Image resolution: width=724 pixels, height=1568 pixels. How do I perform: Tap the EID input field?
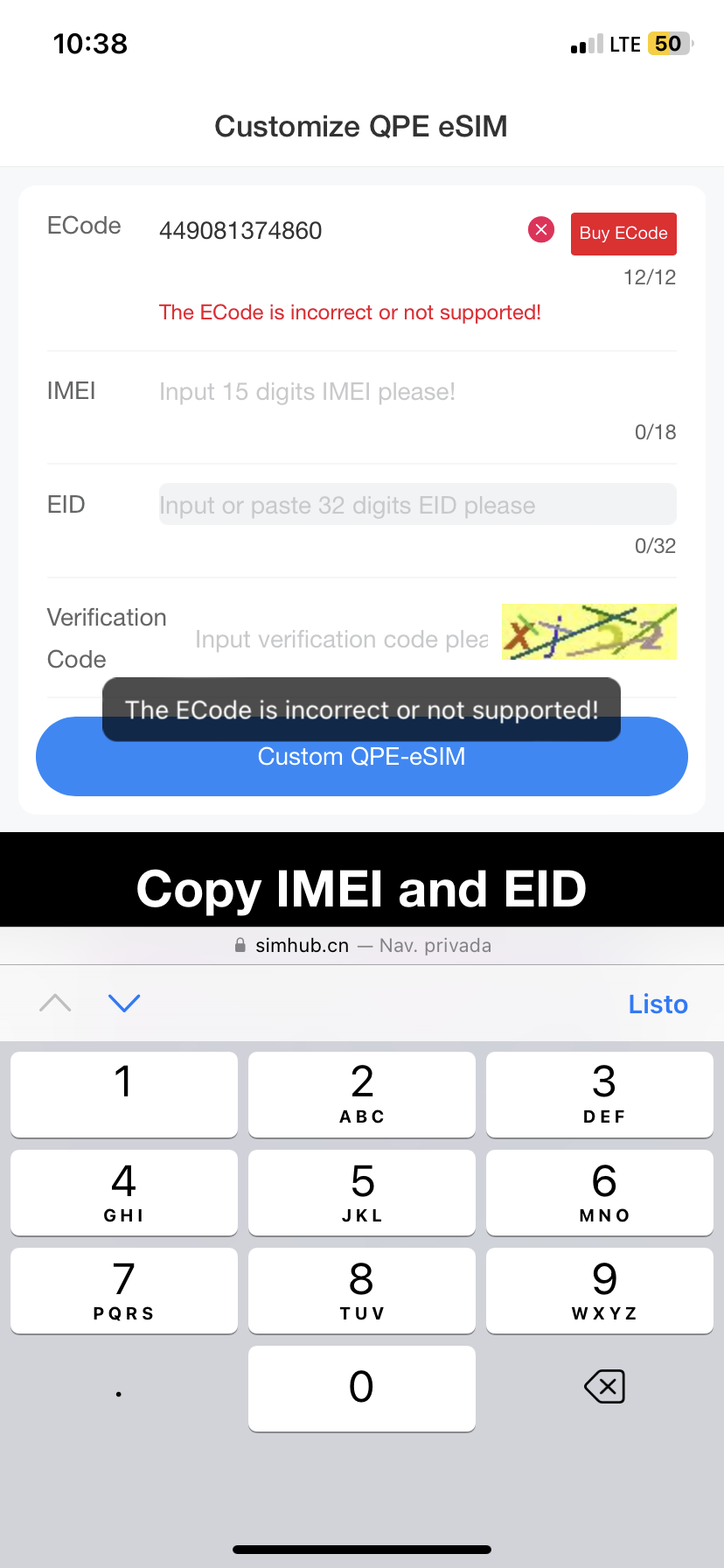tap(417, 505)
